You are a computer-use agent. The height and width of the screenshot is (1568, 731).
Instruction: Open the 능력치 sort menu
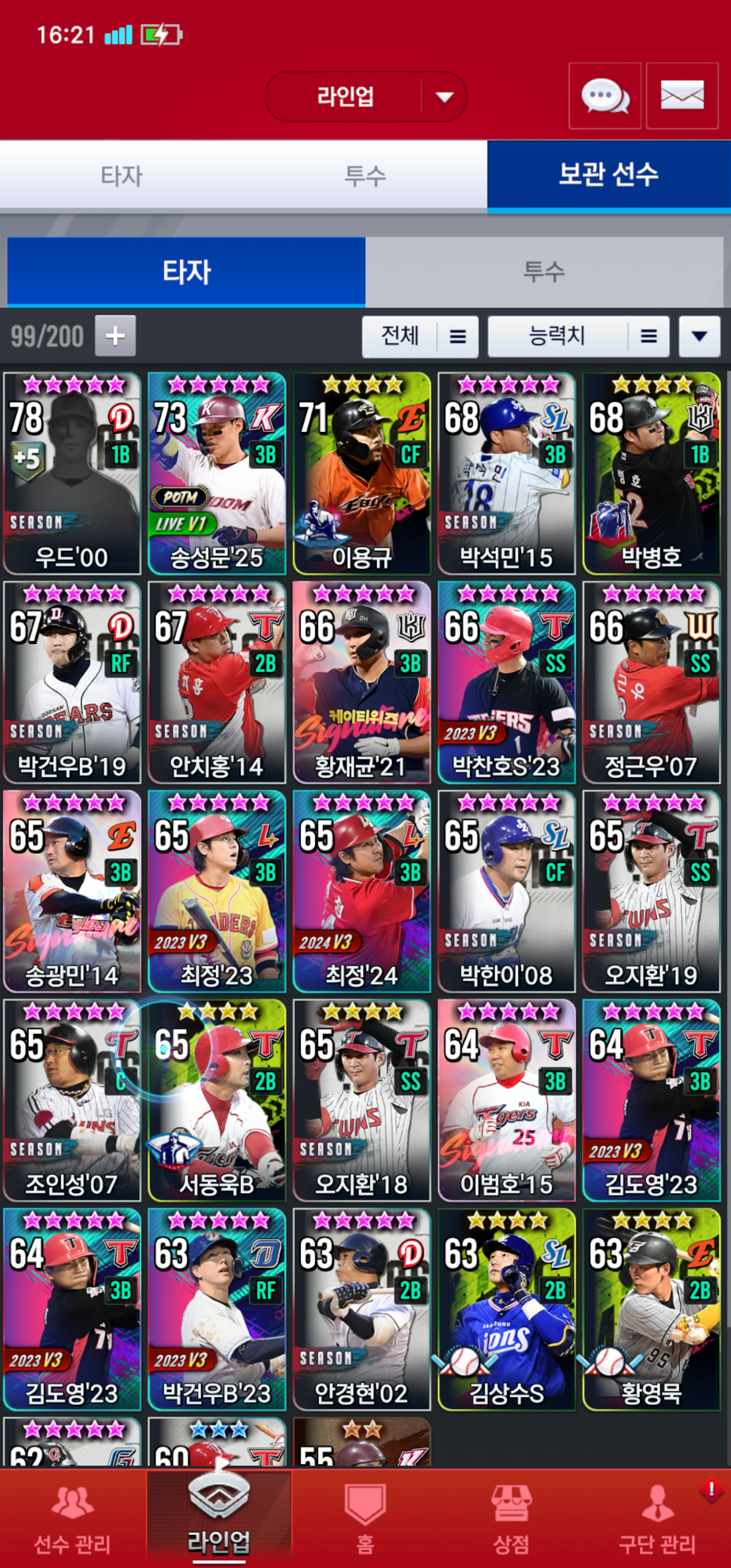[578, 336]
